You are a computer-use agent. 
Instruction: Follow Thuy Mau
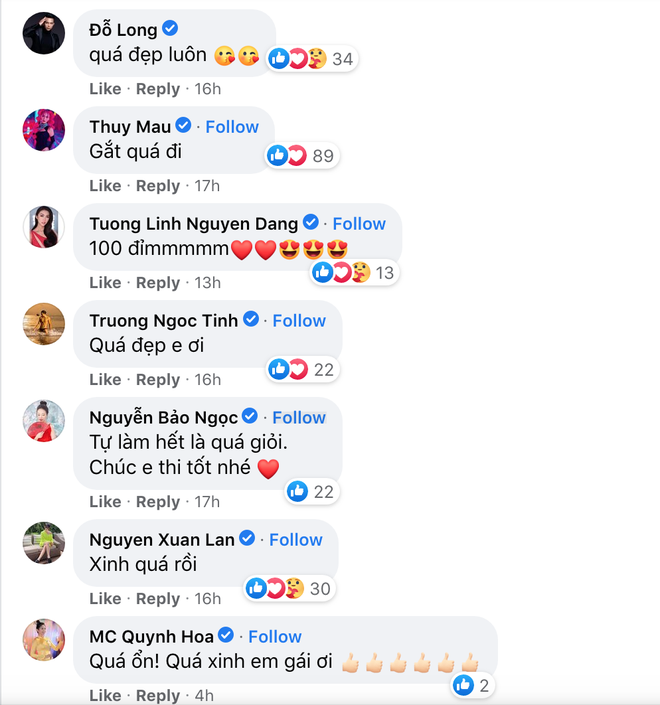pyautogui.click(x=232, y=127)
